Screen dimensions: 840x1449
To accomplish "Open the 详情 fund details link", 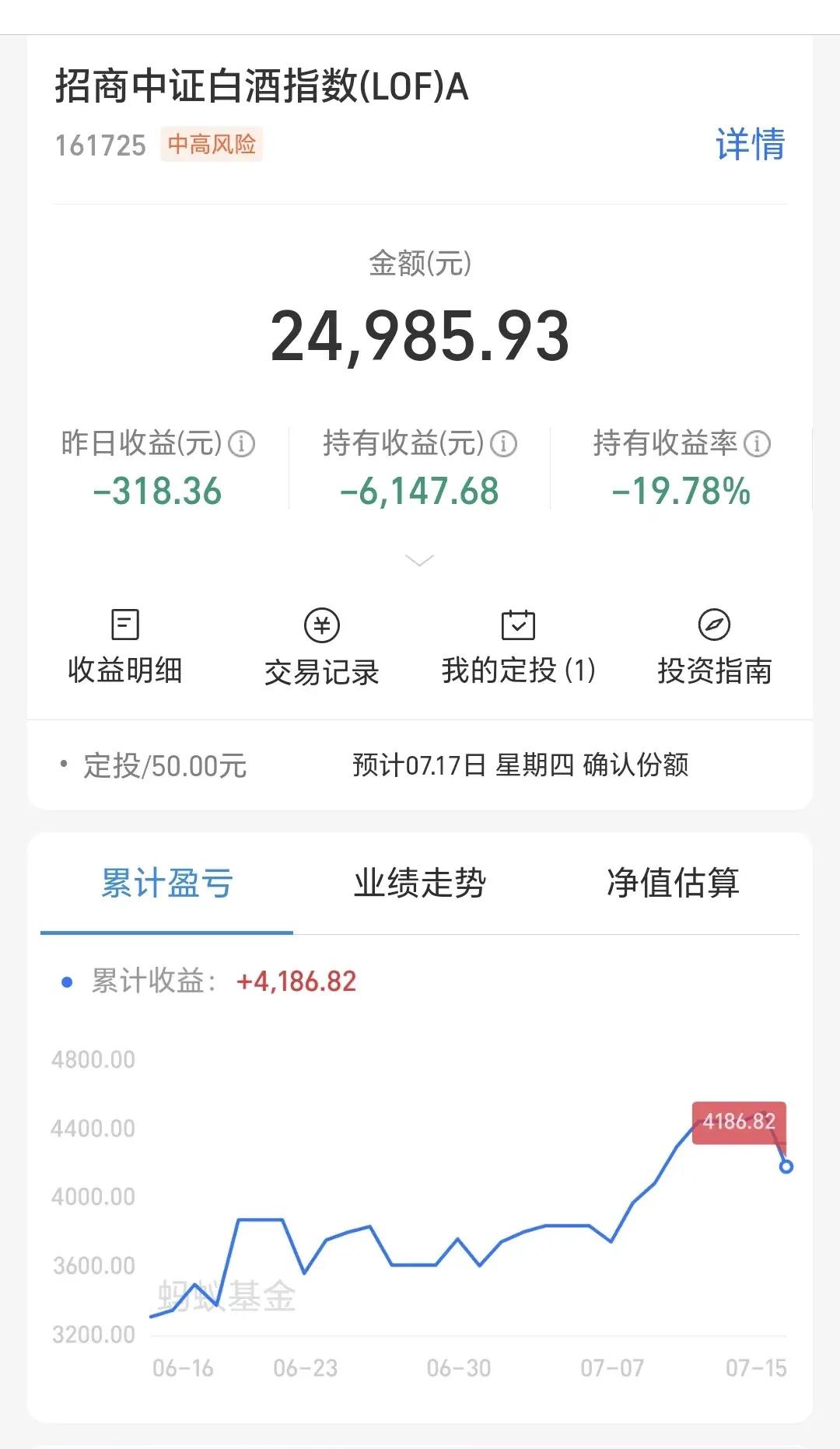I will tap(751, 144).
